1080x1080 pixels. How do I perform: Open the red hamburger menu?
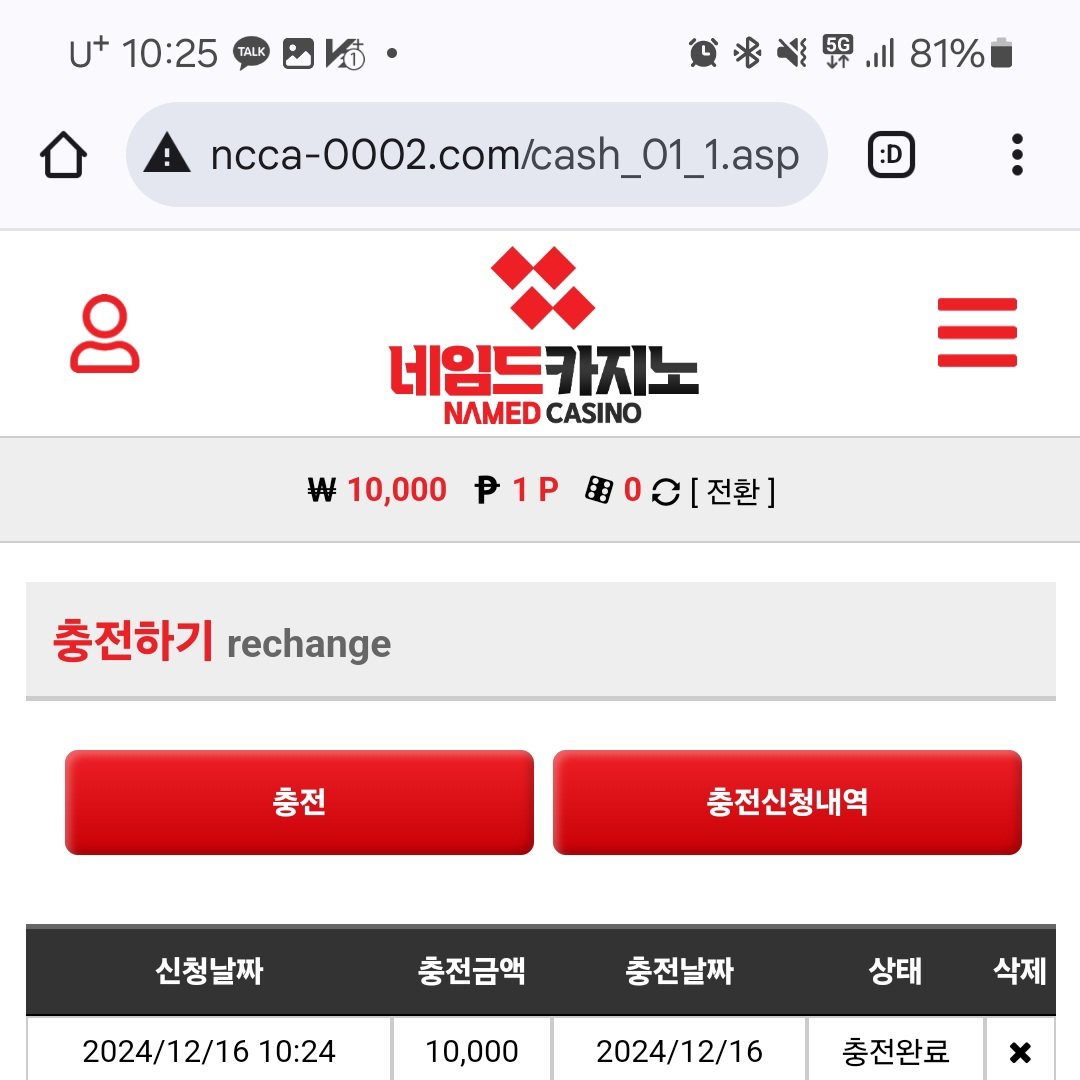tap(977, 333)
